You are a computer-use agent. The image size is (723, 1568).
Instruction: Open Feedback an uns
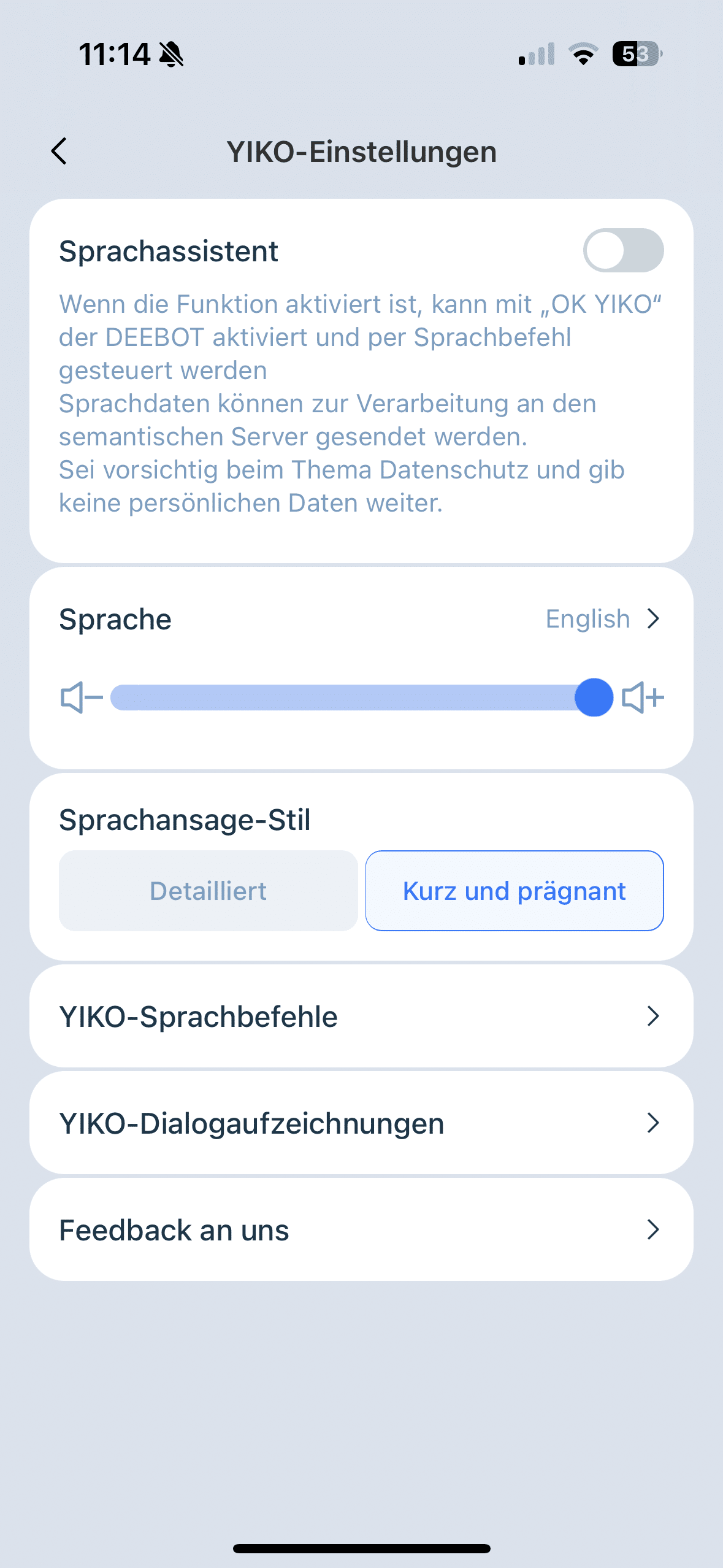pos(361,1230)
